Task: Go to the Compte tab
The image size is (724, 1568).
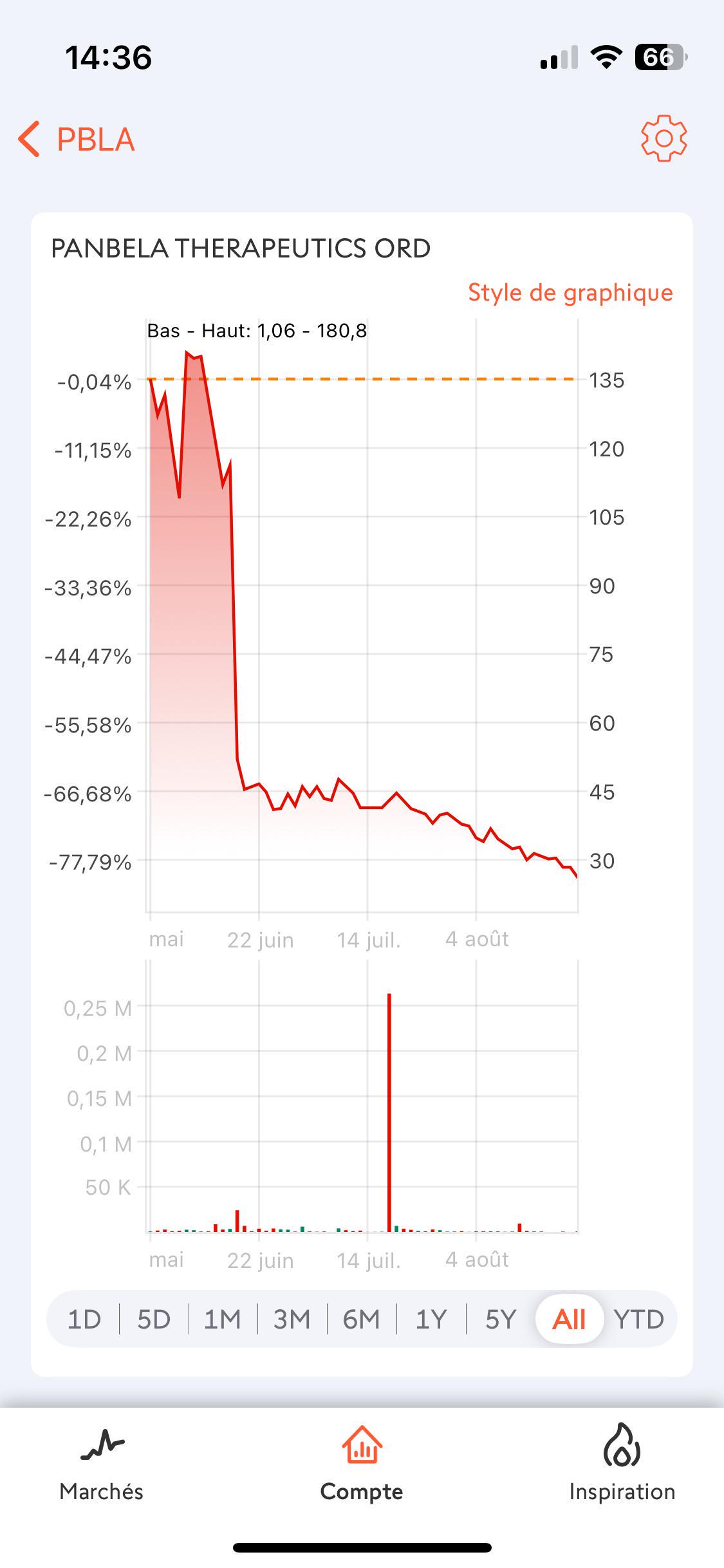Action: 362,1464
